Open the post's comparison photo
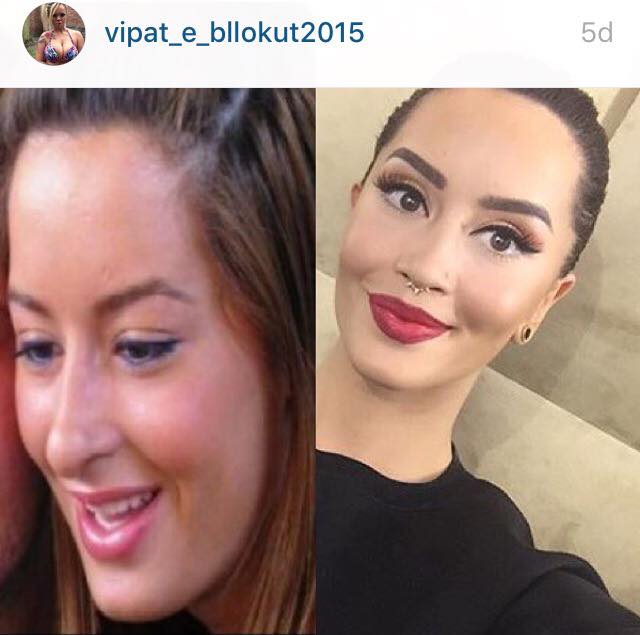 click(x=320, y=360)
